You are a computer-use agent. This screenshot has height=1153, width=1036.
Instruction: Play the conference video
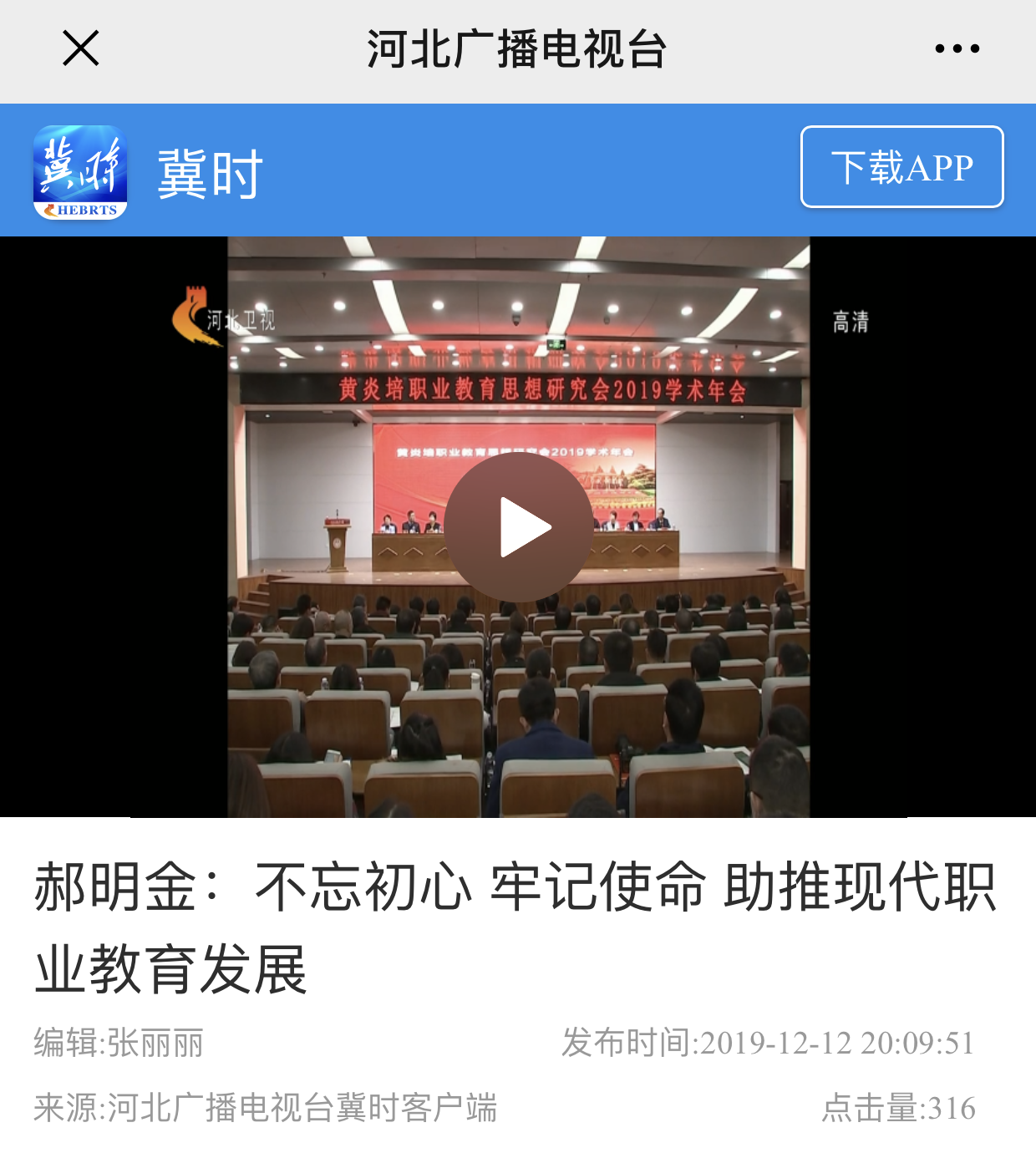[x=519, y=527]
